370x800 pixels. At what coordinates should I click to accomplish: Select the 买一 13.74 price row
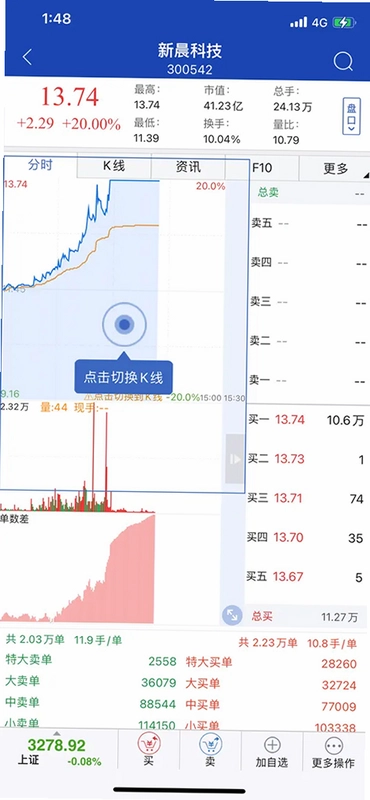pos(306,420)
